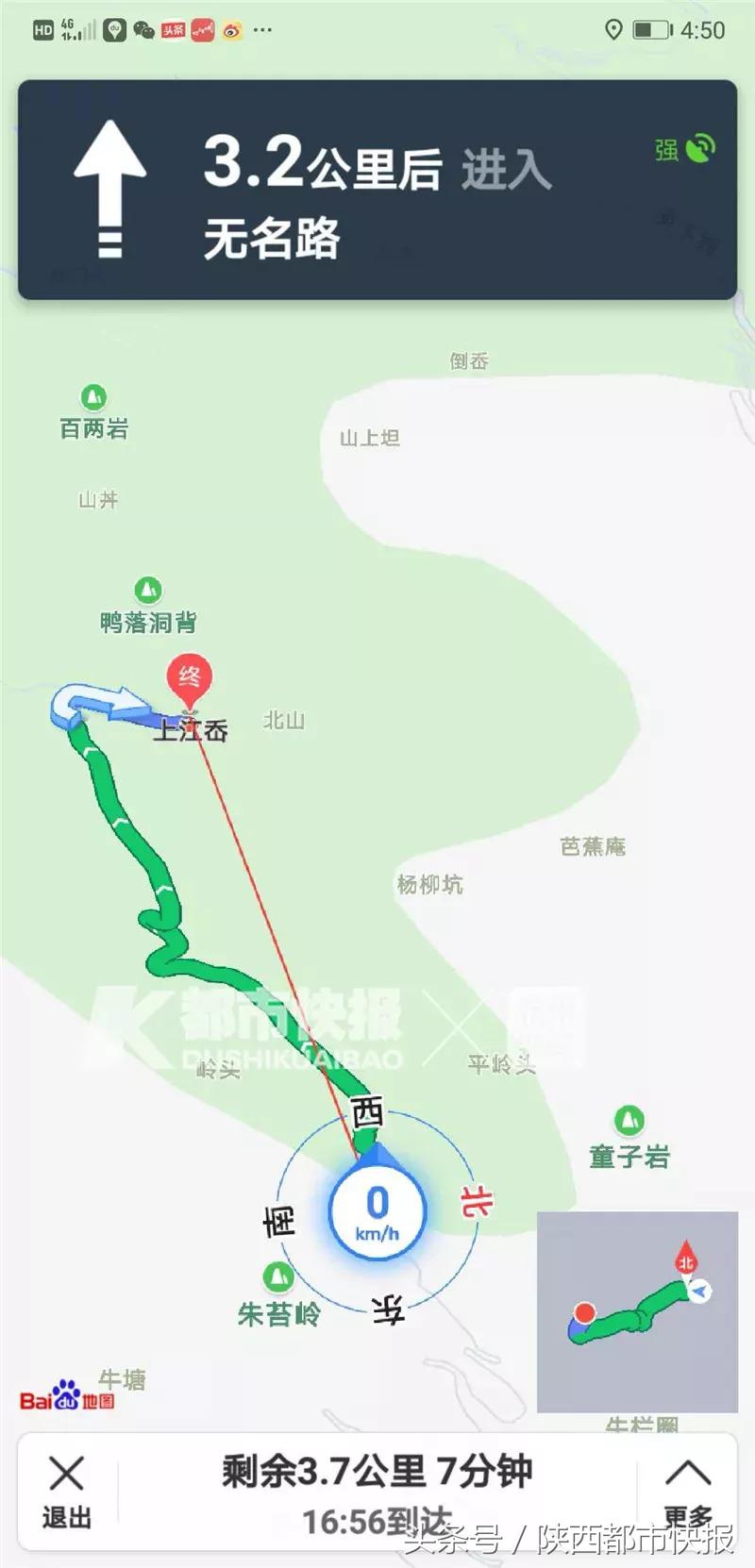755x1568 pixels.
Task: Click the red 终 destination pin
Action: [189, 676]
